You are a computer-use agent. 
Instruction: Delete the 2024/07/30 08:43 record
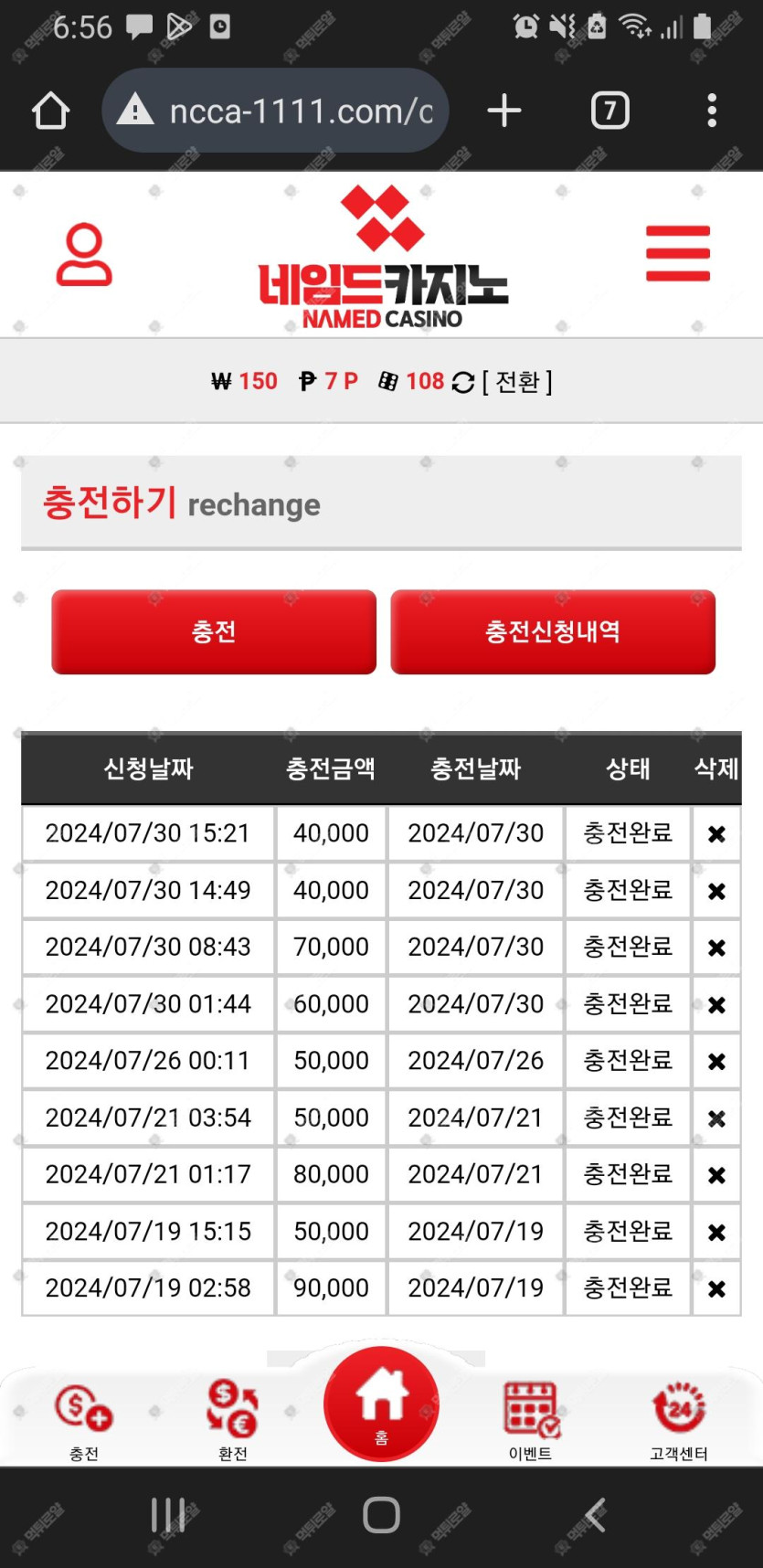click(716, 948)
